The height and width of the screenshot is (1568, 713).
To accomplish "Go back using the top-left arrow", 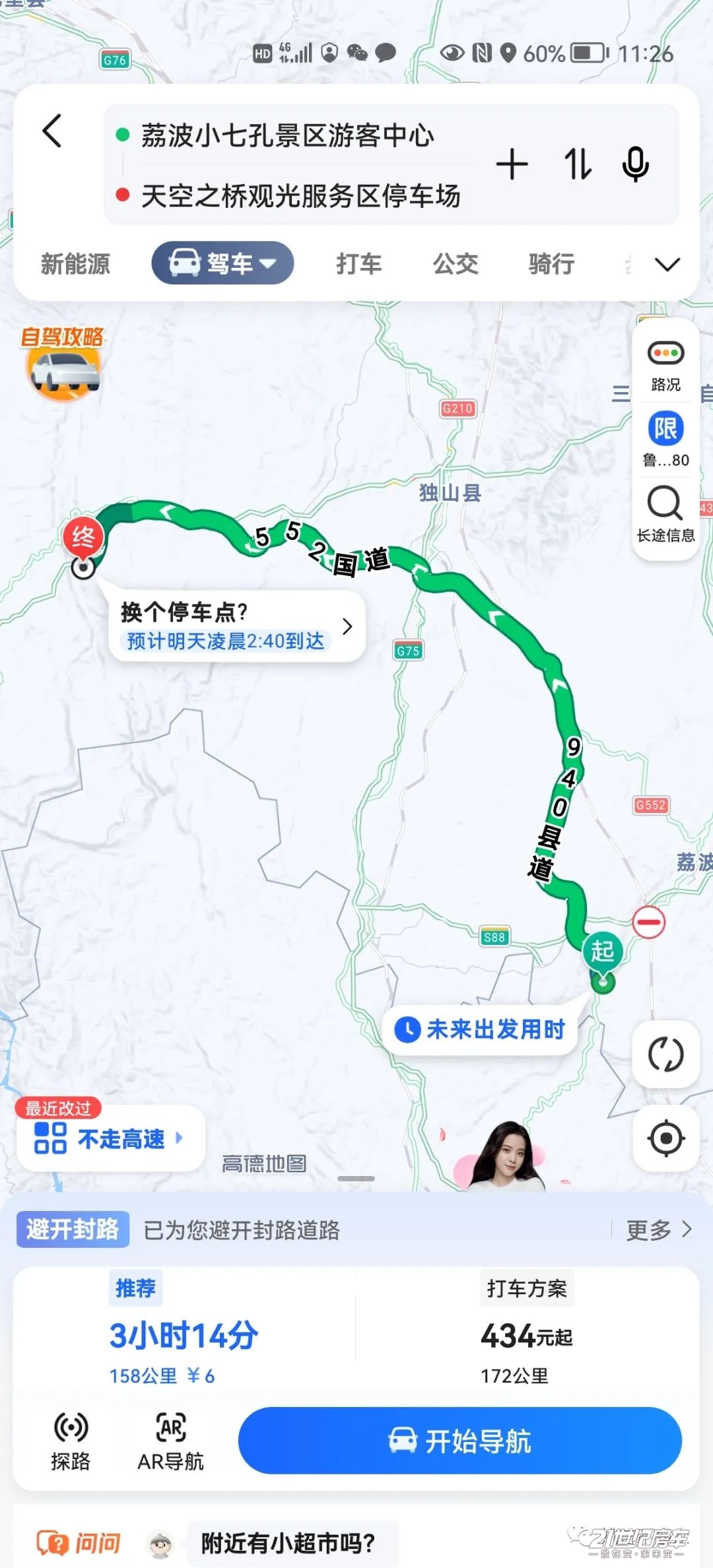I will [51, 131].
